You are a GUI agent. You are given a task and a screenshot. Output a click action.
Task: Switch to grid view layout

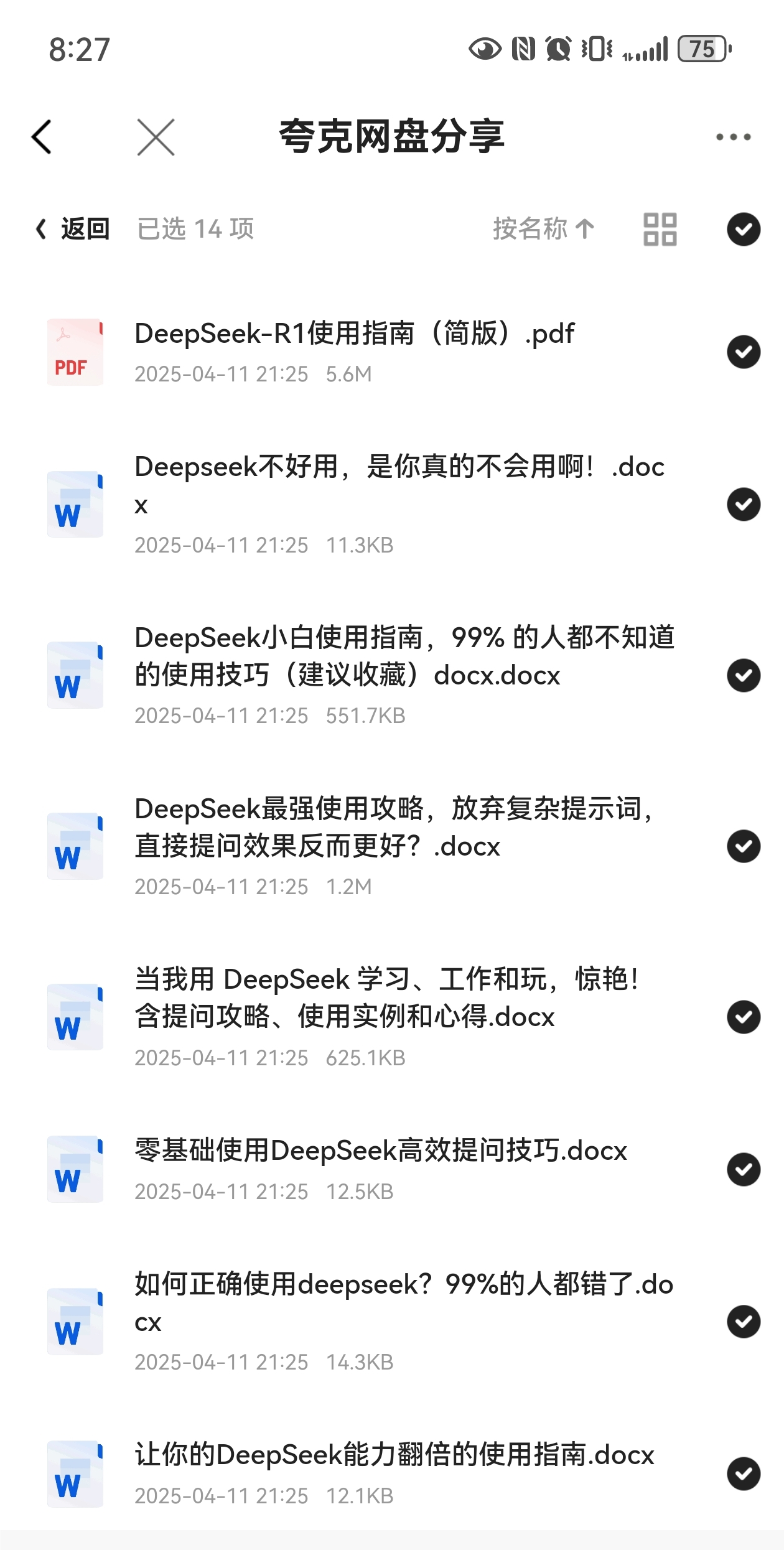[660, 229]
